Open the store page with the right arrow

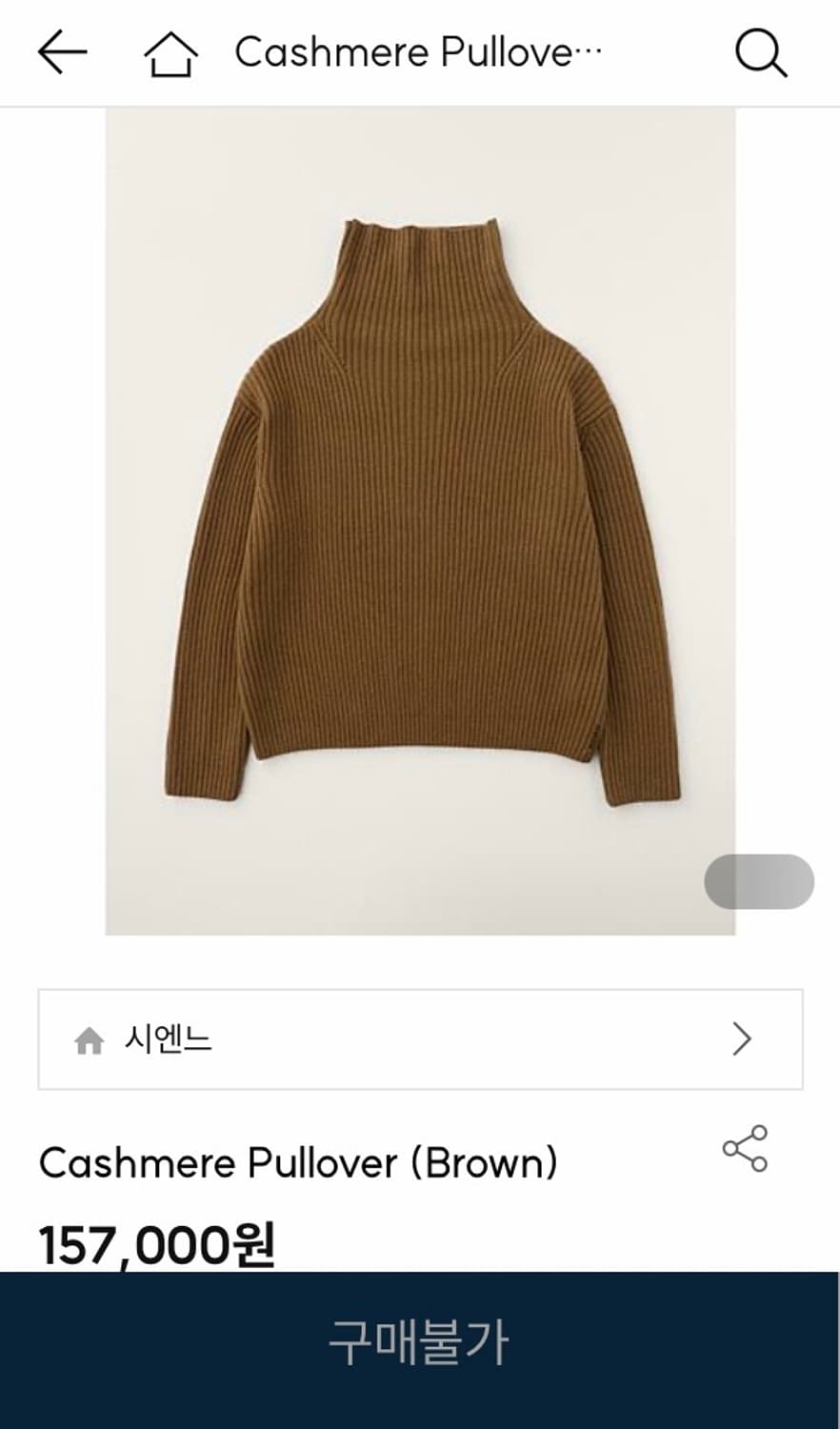pos(740,1037)
